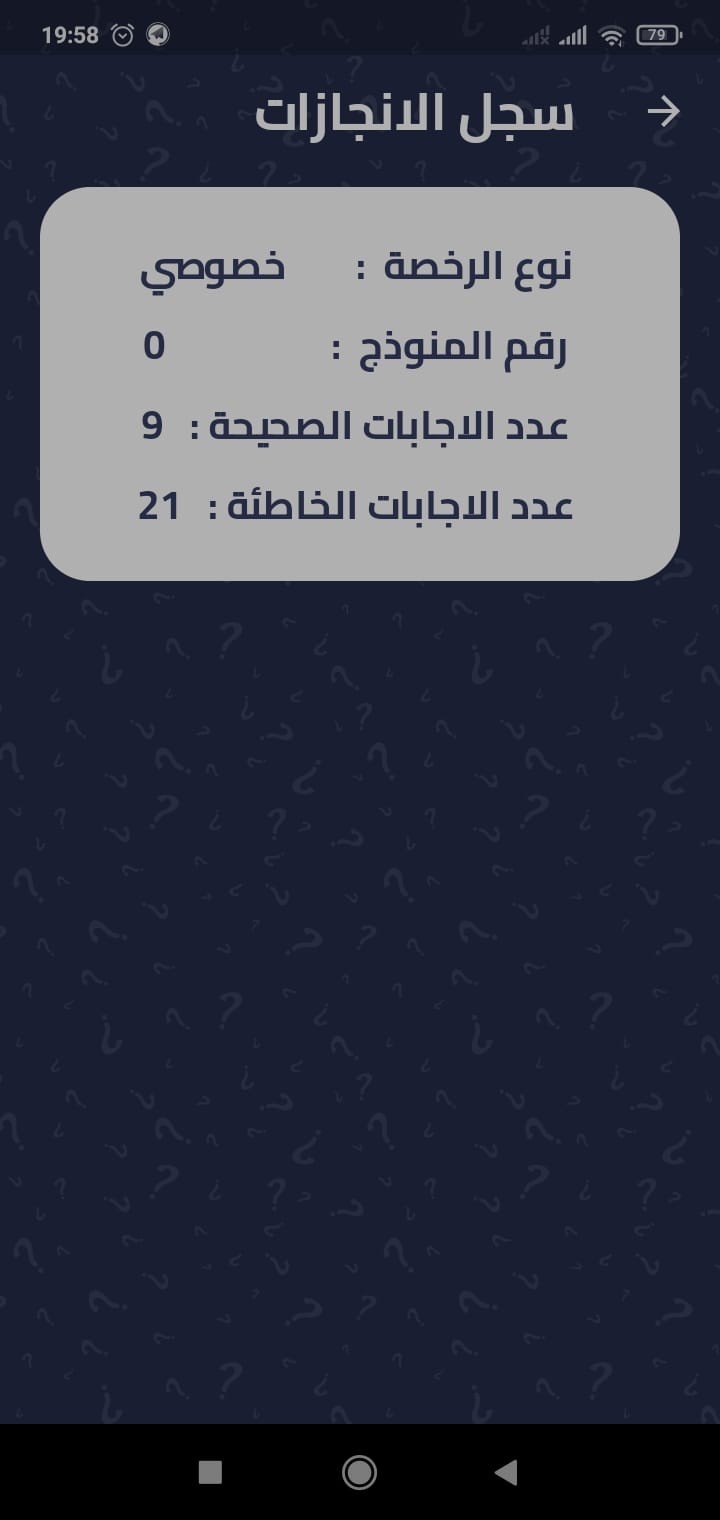Tap the back arrow beside سجل الانجازات
This screenshot has width=720, height=1520.
(663, 112)
